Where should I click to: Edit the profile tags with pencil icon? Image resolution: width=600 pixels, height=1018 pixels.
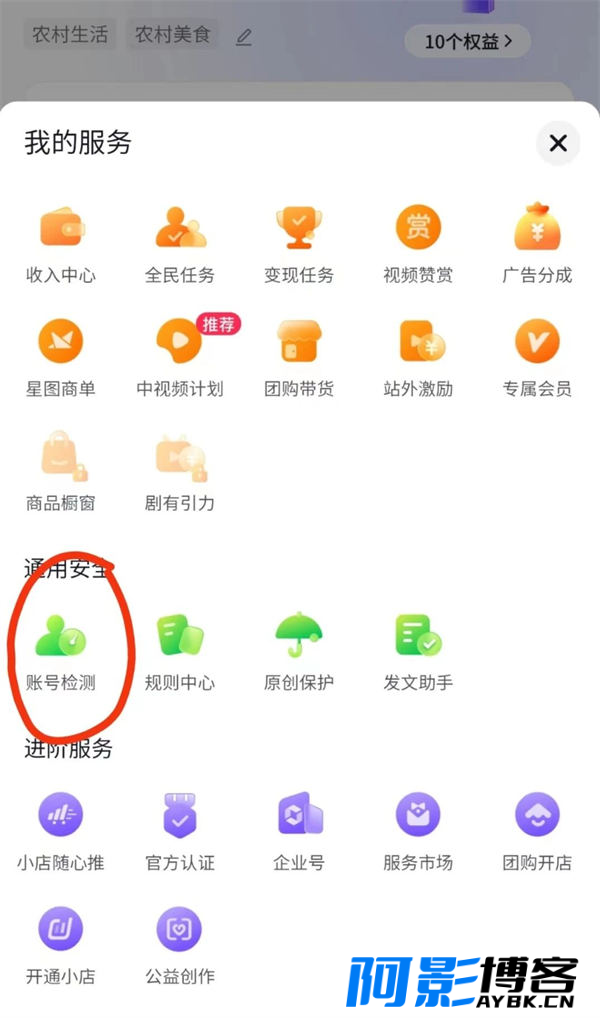[x=244, y=37]
